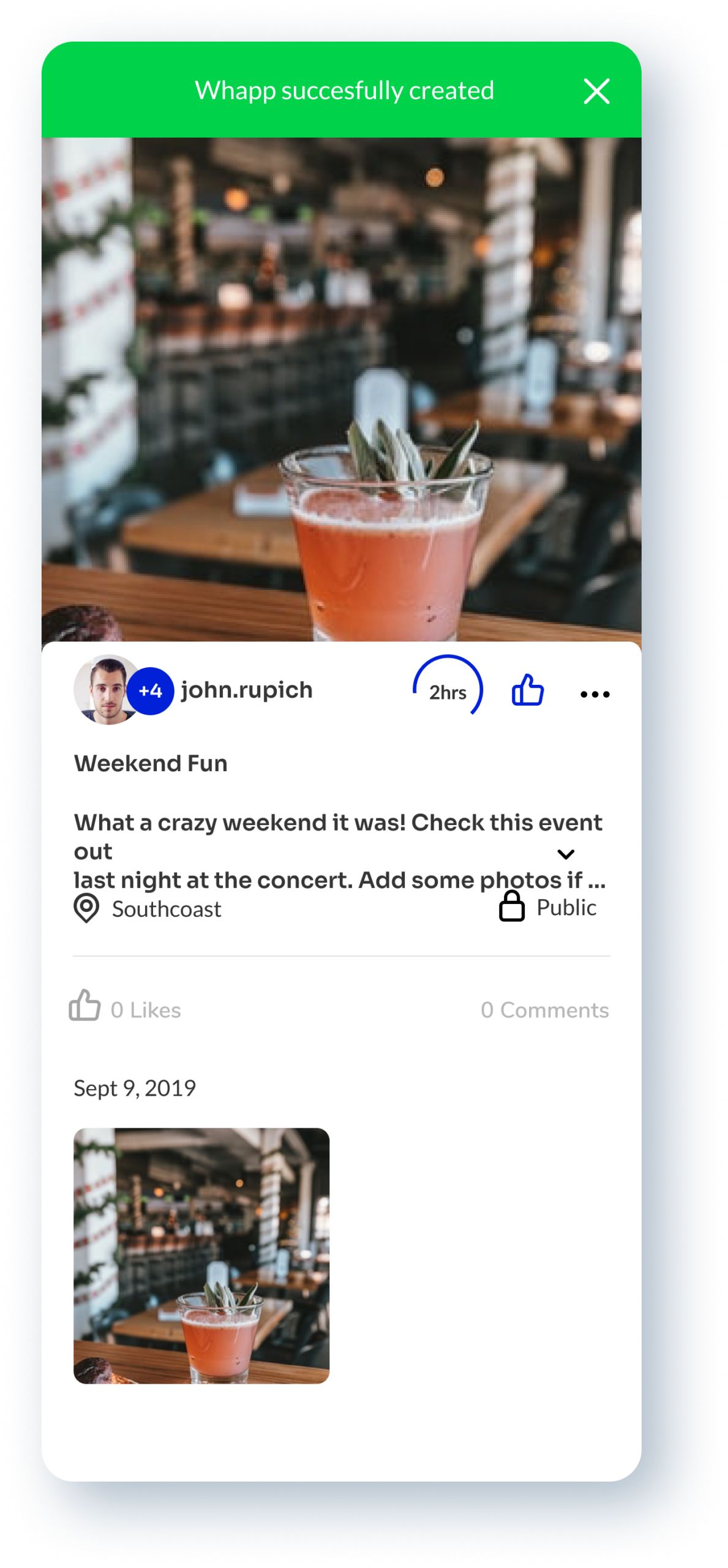Open the Sept 9, 2019 photo thumbnail
728x1568 pixels.
201,1256
